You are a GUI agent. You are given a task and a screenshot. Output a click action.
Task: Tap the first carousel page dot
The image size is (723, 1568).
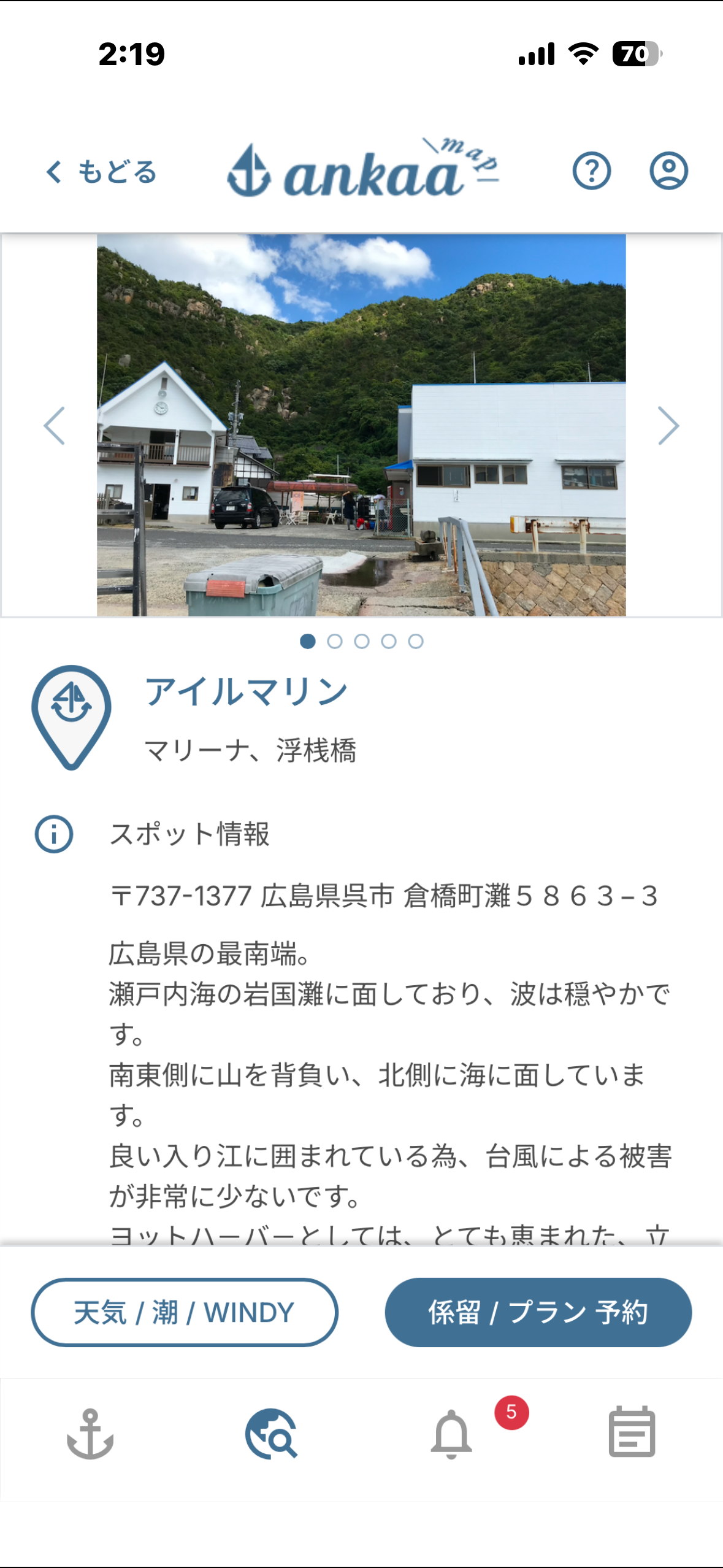[x=308, y=641]
